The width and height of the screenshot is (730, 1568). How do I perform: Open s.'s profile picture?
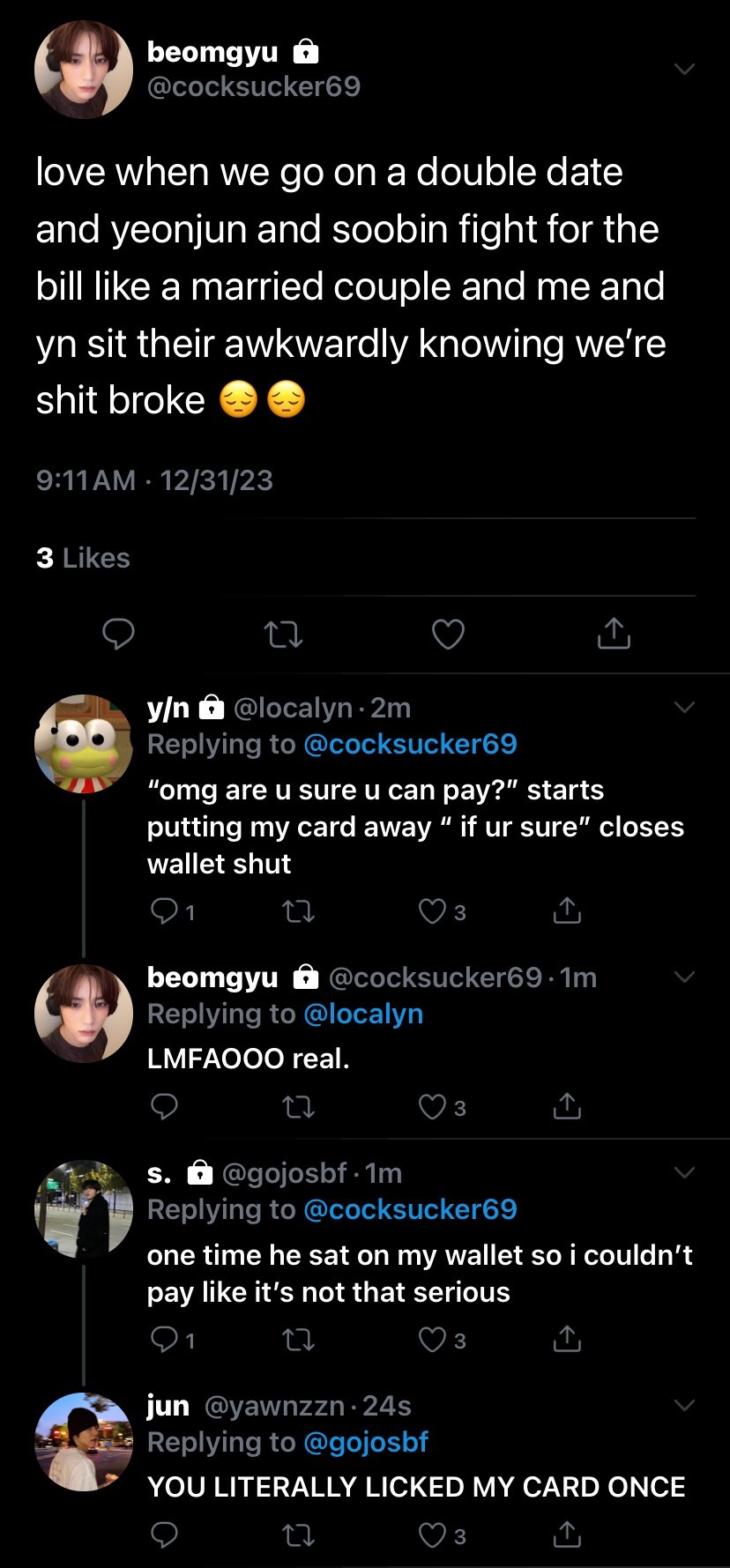tap(84, 1208)
